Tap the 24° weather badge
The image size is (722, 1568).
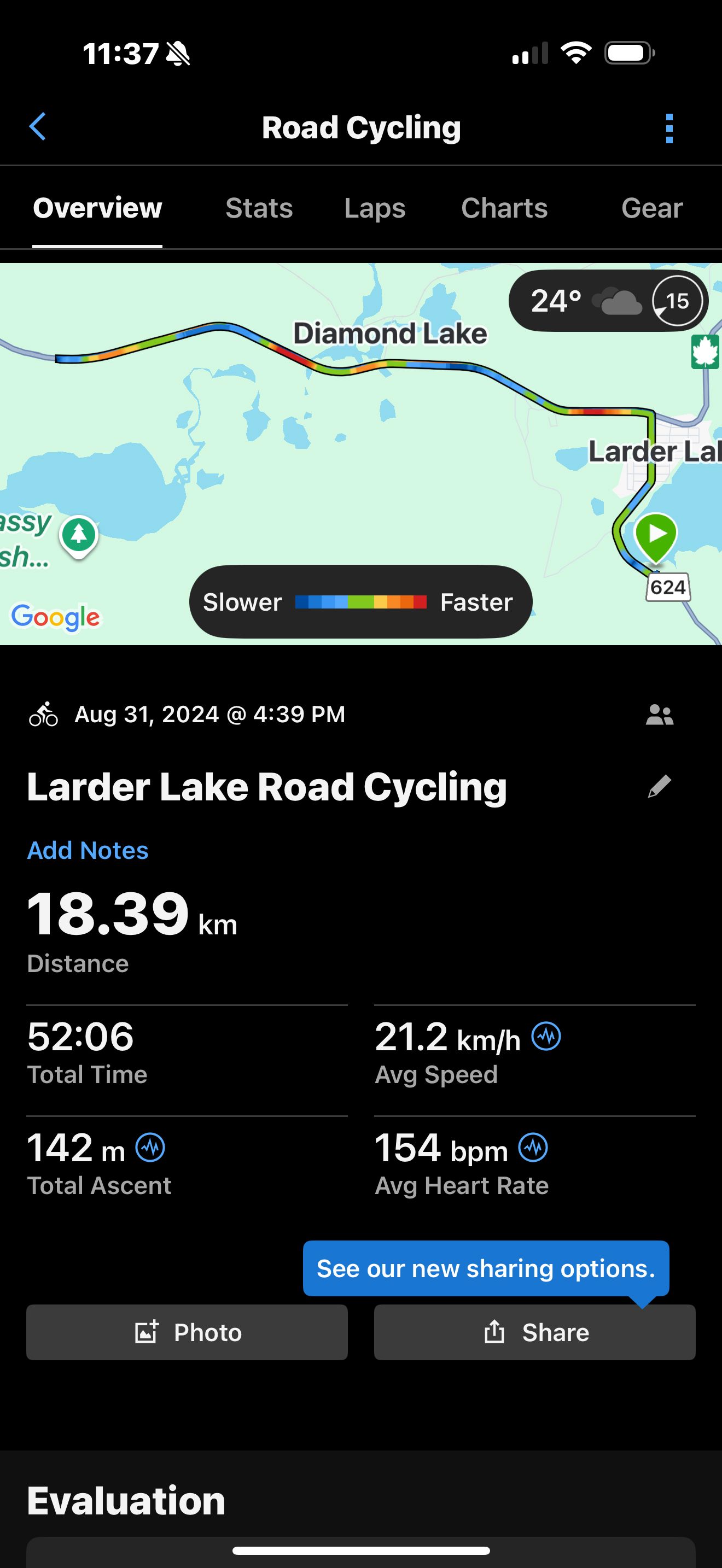(608, 301)
